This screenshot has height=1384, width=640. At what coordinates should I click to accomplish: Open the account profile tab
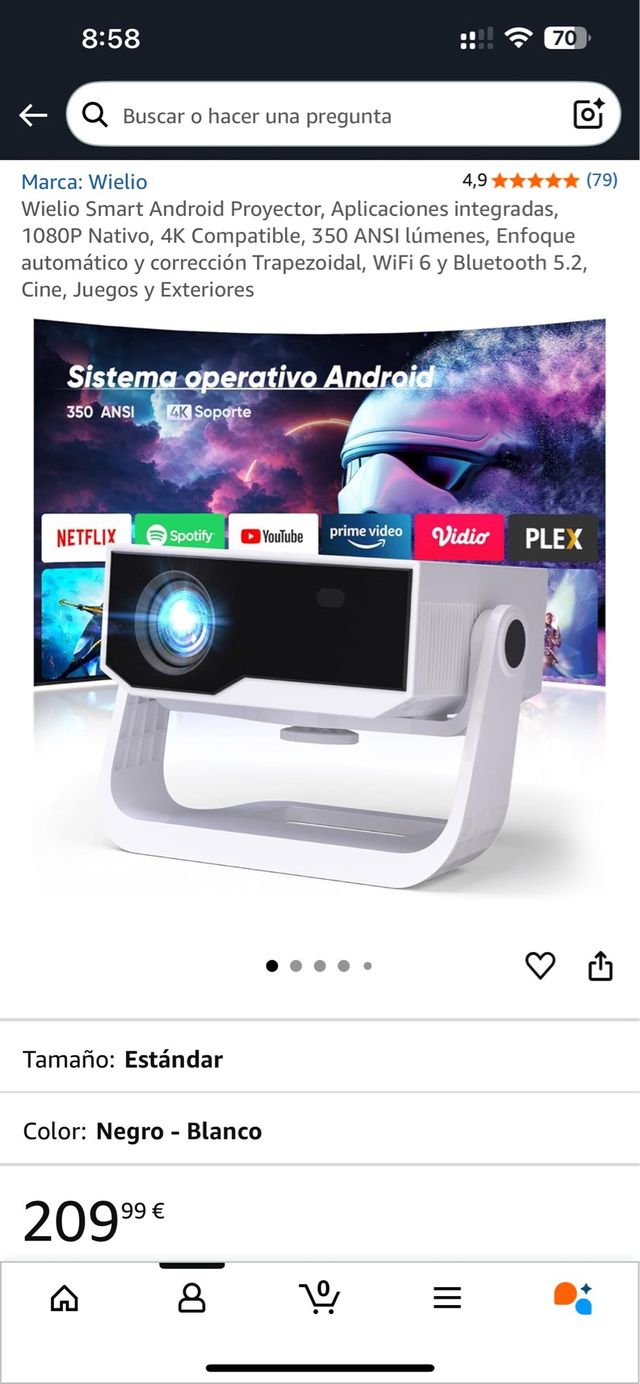click(x=191, y=1298)
